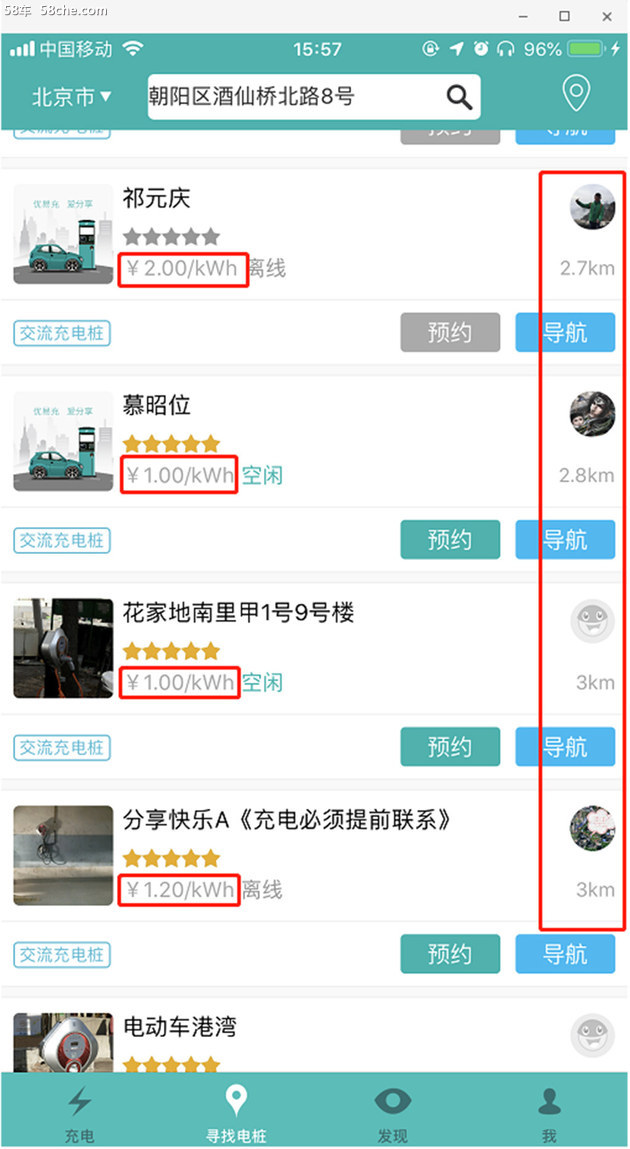Tap 预约 for 花家地南里甲1号9号楼
Image resolution: width=630 pixels, height=1149 pixels.
(450, 747)
